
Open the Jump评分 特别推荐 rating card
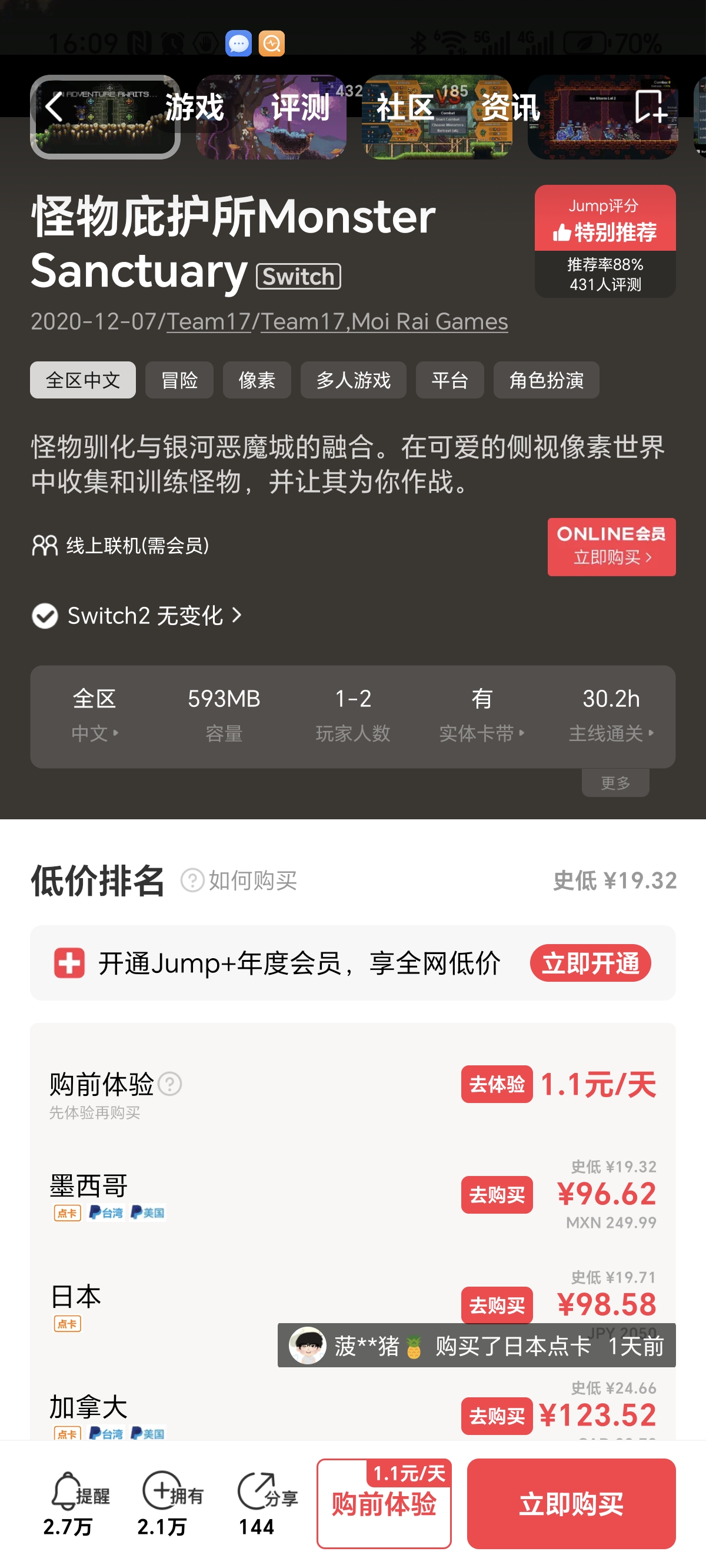click(x=604, y=241)
